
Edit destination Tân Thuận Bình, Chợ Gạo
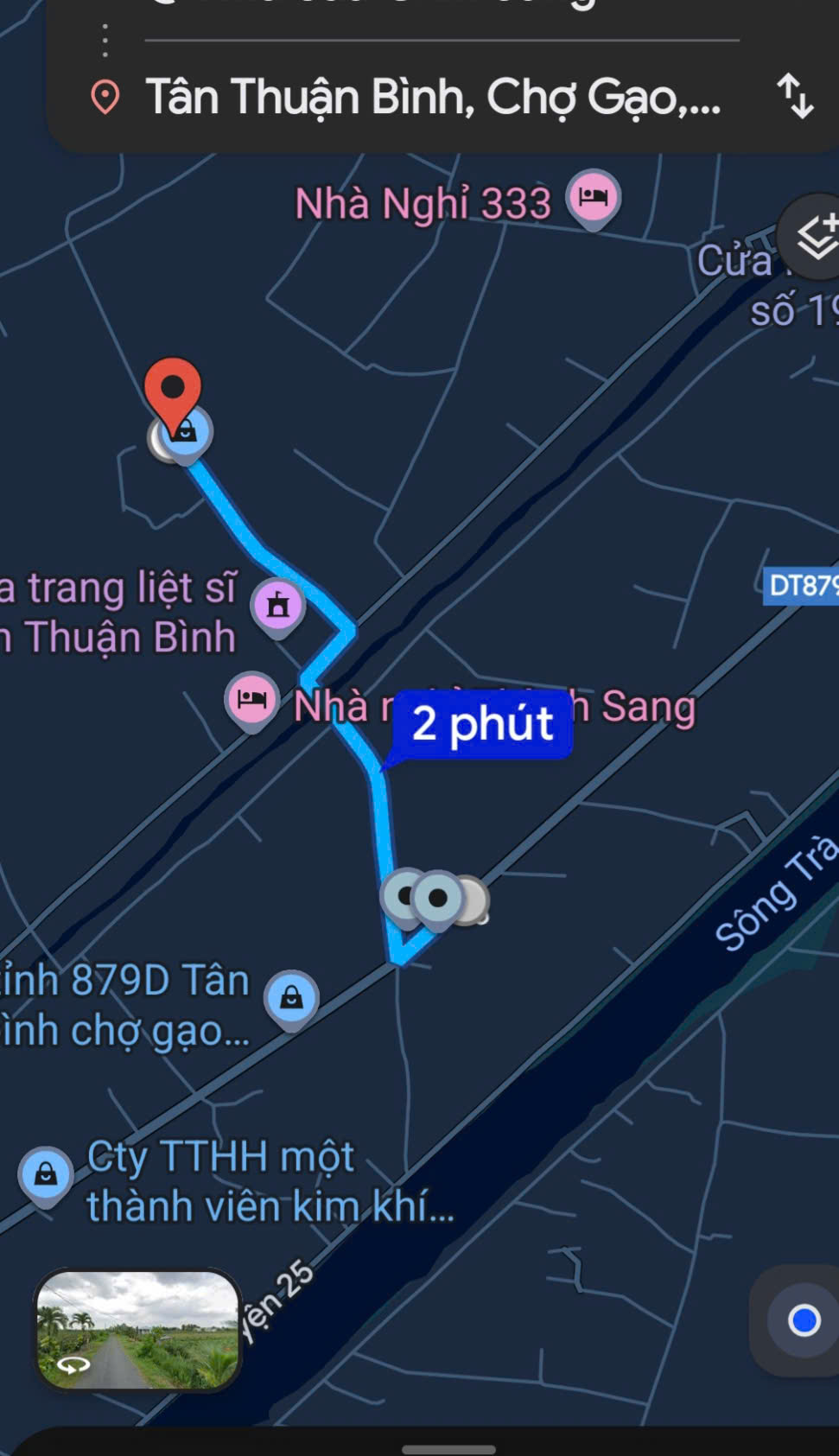point(432,96)
